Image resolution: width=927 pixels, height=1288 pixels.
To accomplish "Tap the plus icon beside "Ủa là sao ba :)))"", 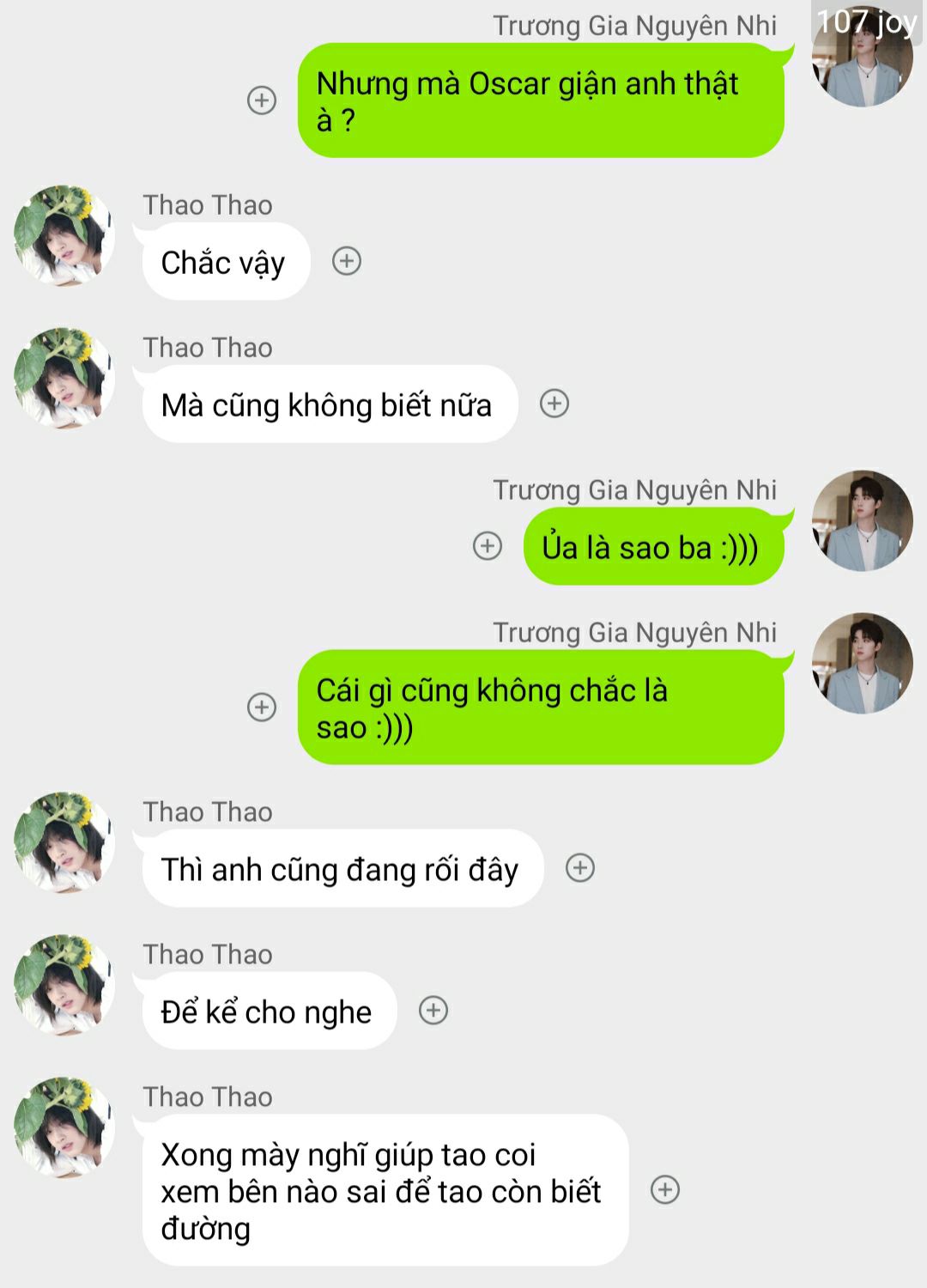I will click(x=488, y=546).
